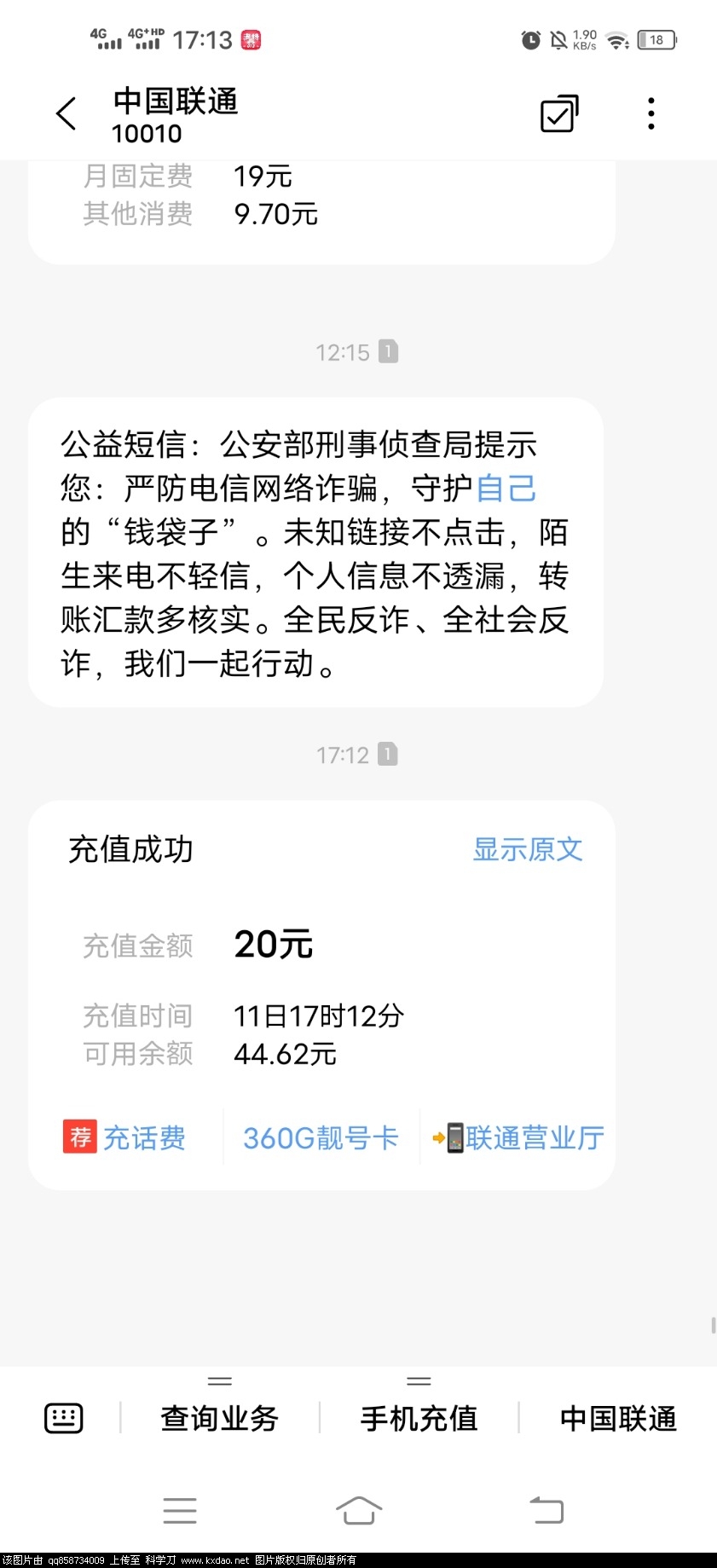Image resolution: width=717 pixels, height=1568 pixels.
Task: Expand the handle above 手机充值
Action: pyautogui.click(x=419, y=1380)
